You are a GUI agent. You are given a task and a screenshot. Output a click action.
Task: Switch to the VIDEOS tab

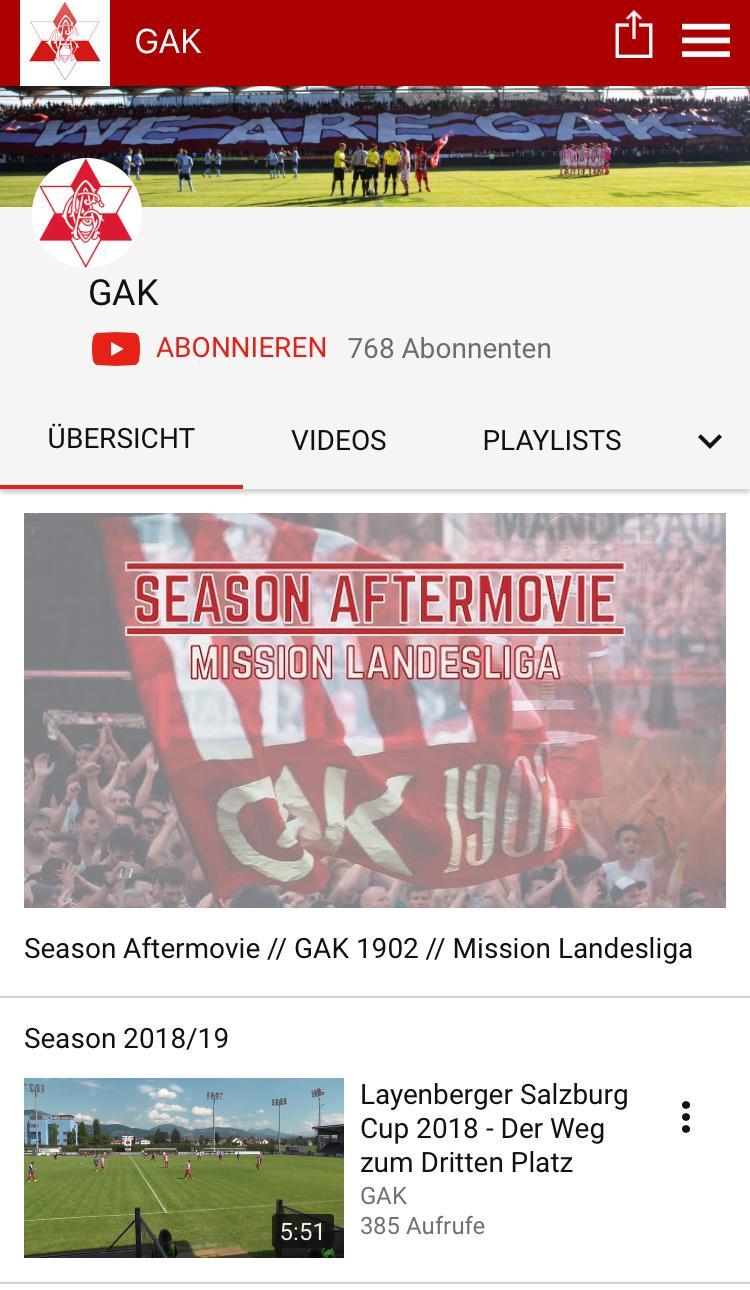[x=338, y=440]
